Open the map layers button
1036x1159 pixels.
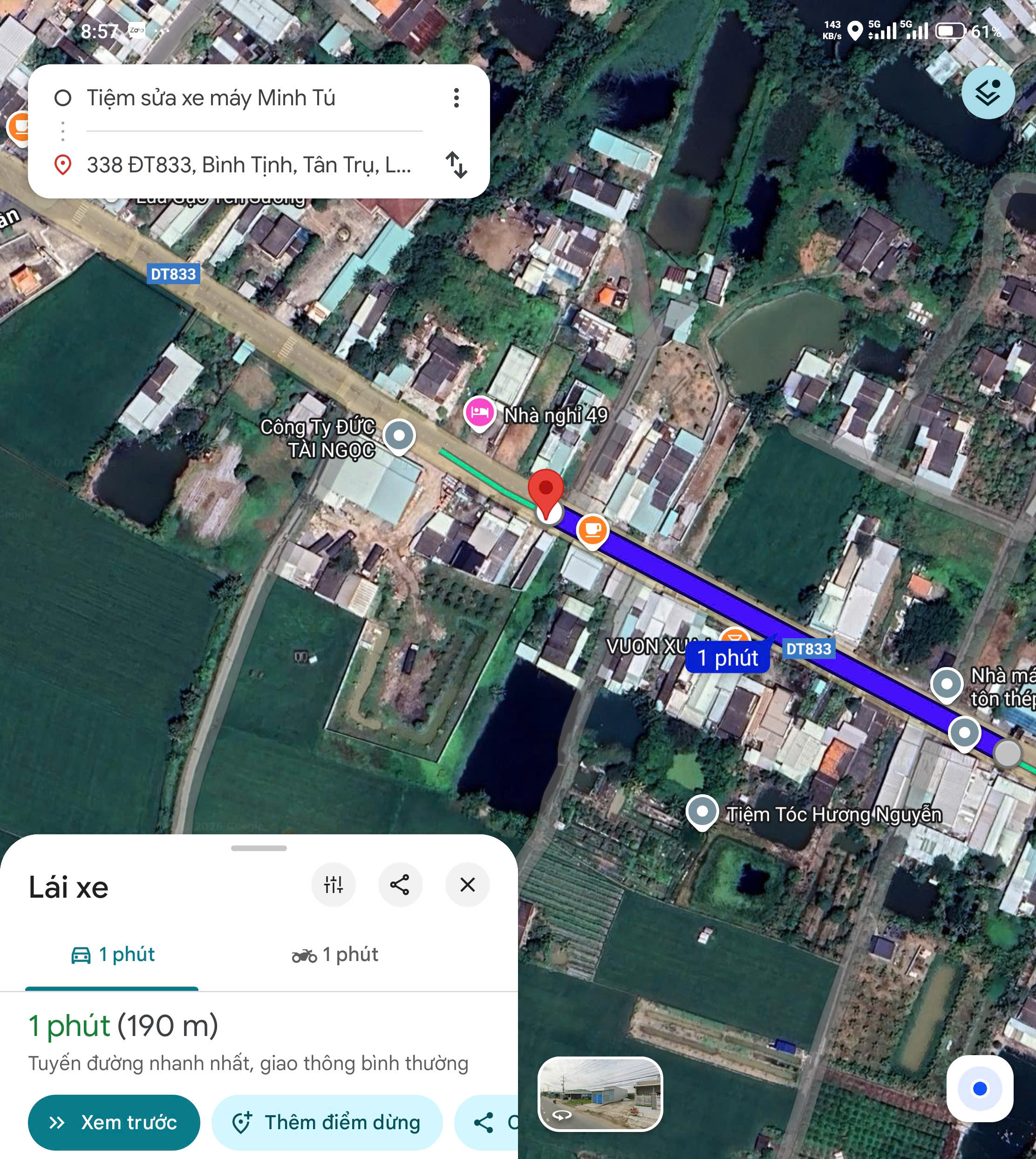[988, 92]
